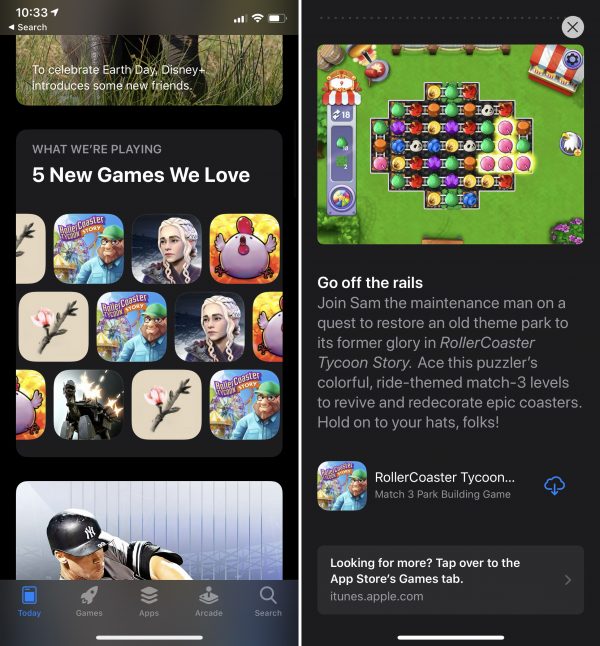
Task: Download RollerCoaster Tycoon via cloud icon
Action: [x=554, y=486]
